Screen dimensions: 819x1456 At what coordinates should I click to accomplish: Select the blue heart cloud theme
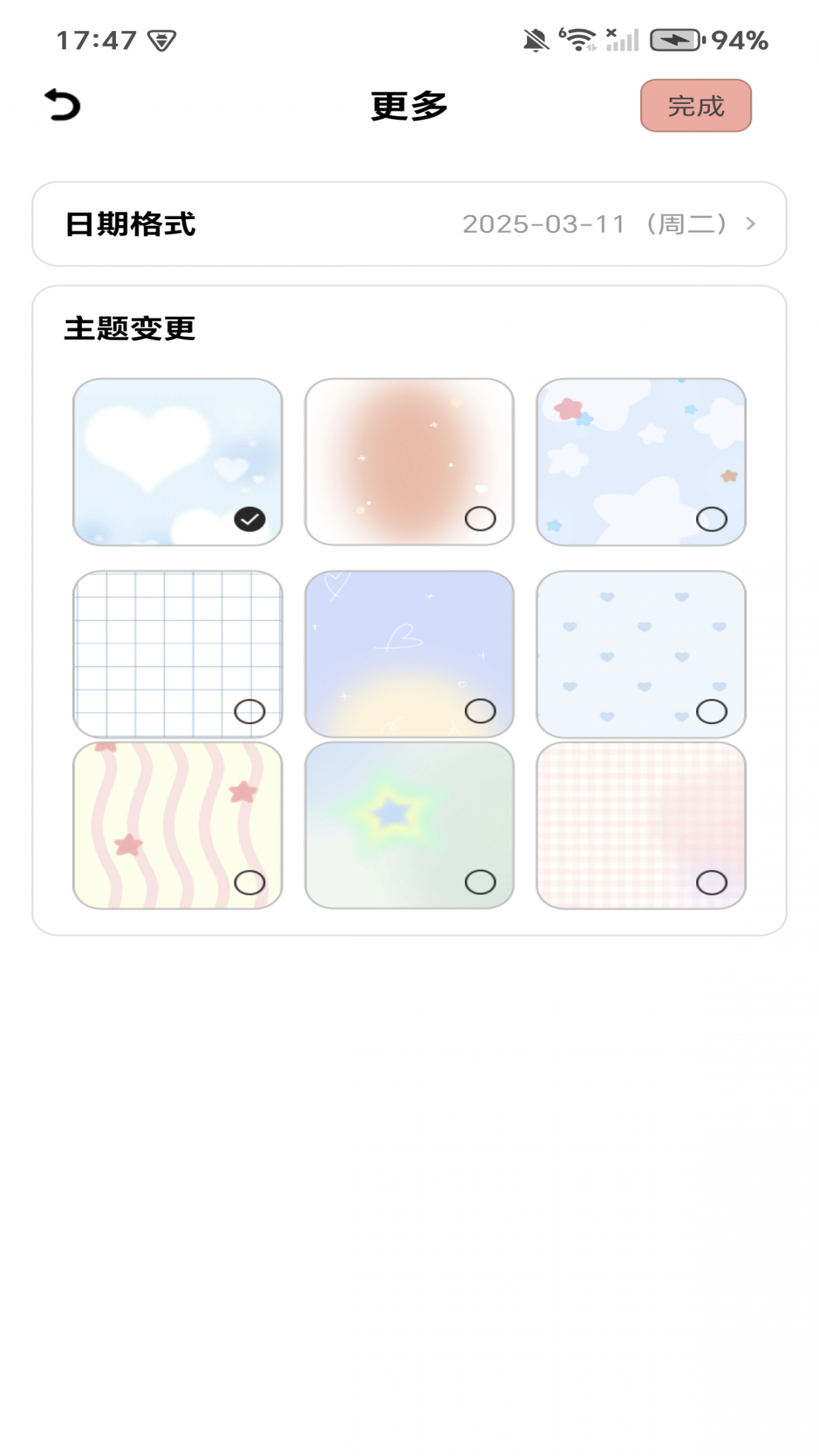pos(177,462)
